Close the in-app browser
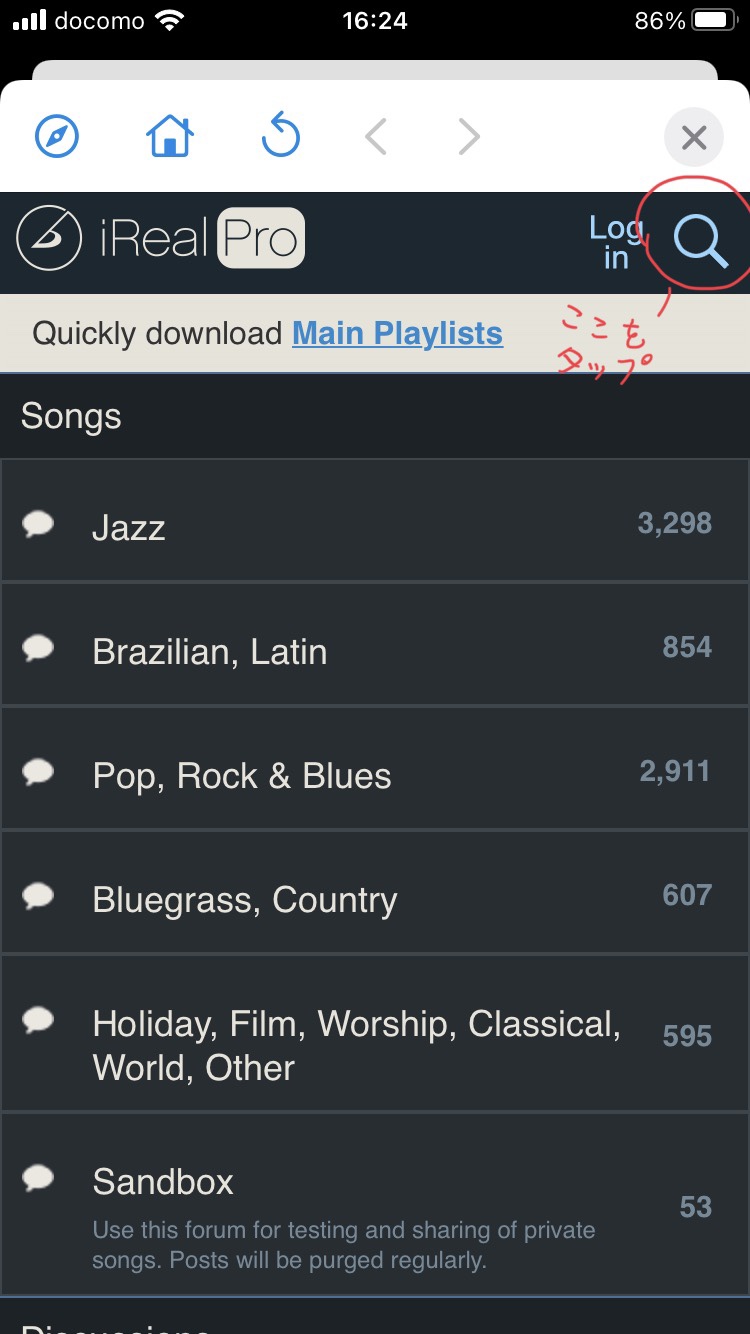Viewport: 750px width, 1334px height. [x=693, y=137]
